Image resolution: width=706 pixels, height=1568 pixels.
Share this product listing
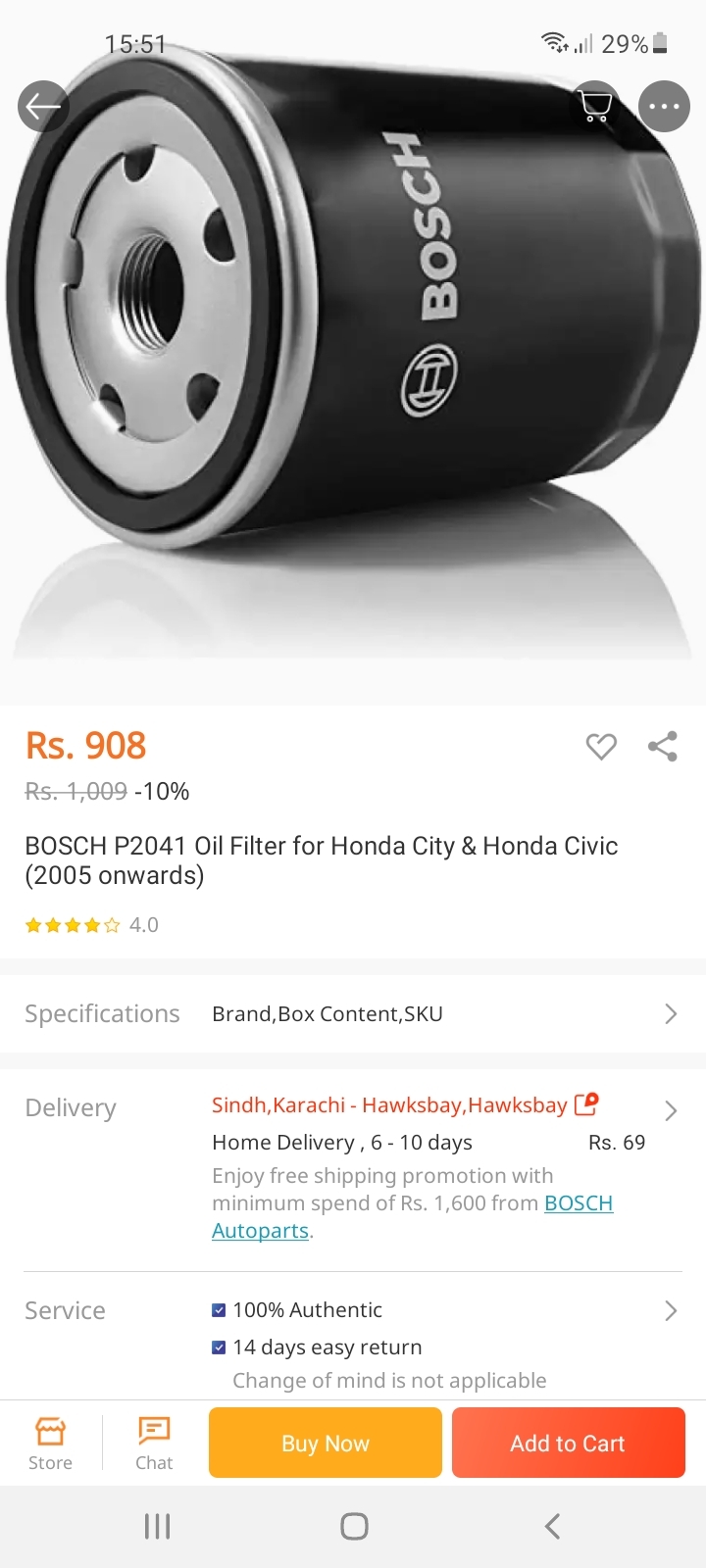coord(663,747)
